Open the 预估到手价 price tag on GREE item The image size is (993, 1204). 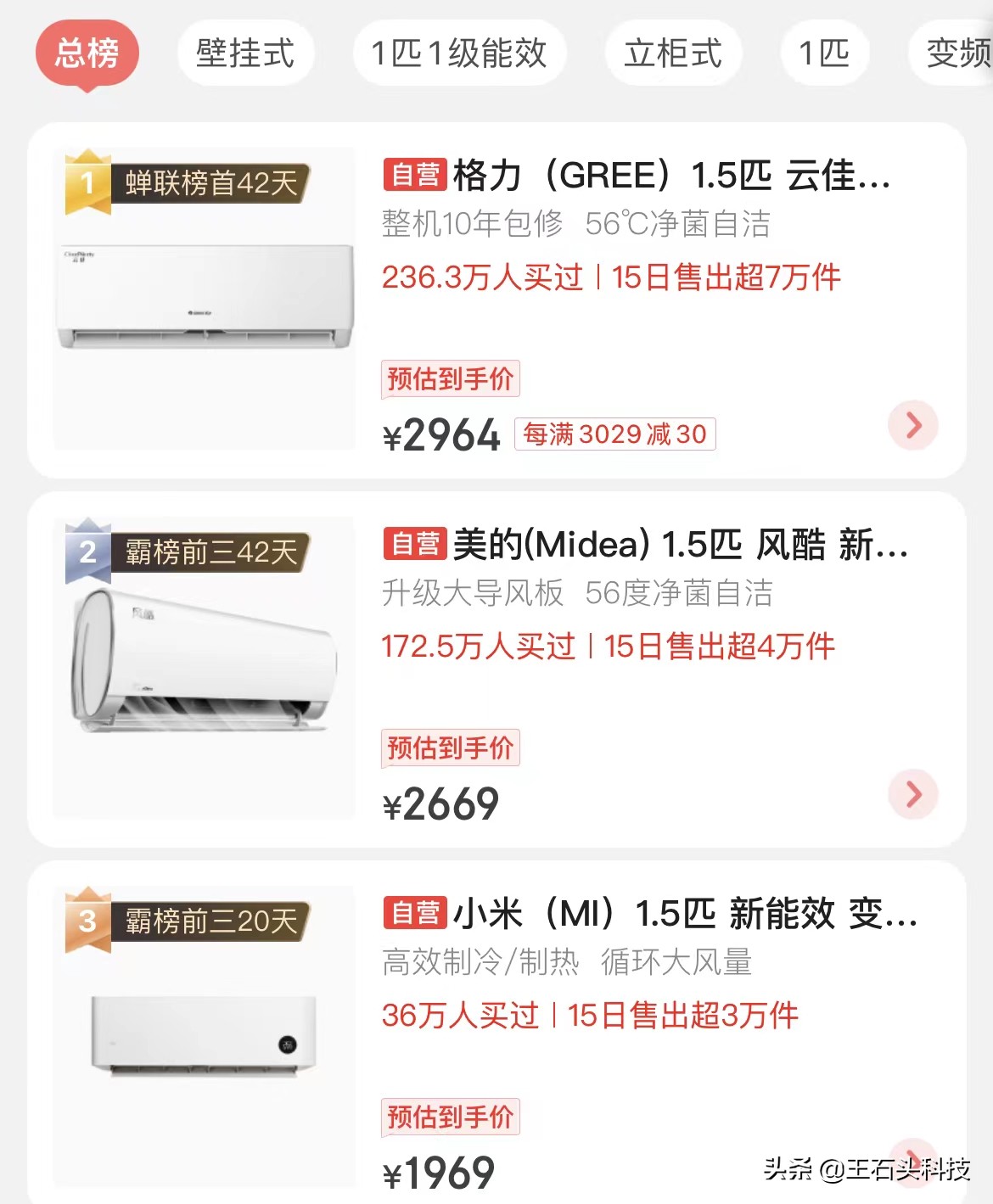click(451, 380)
